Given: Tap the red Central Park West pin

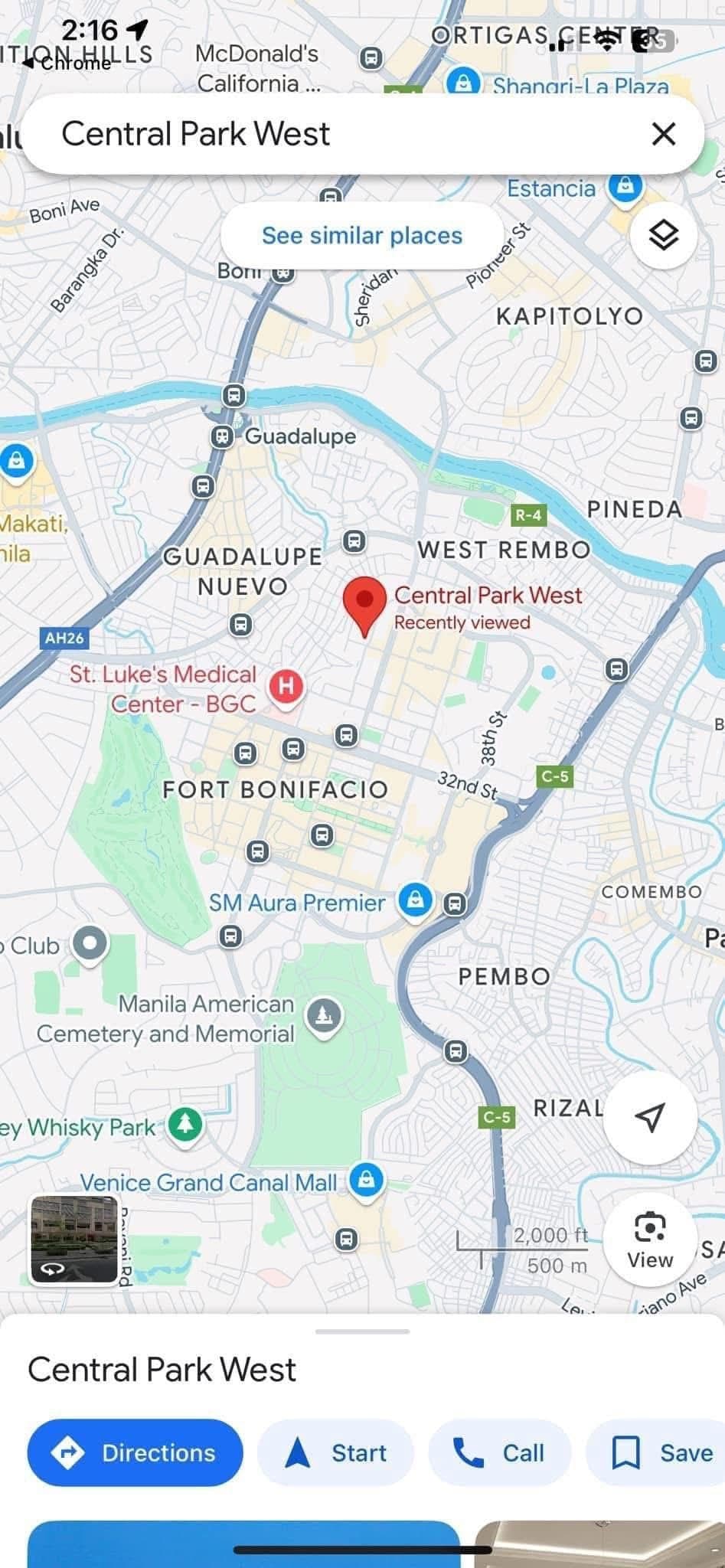Looking at the screenshot, I should [364, 602].
